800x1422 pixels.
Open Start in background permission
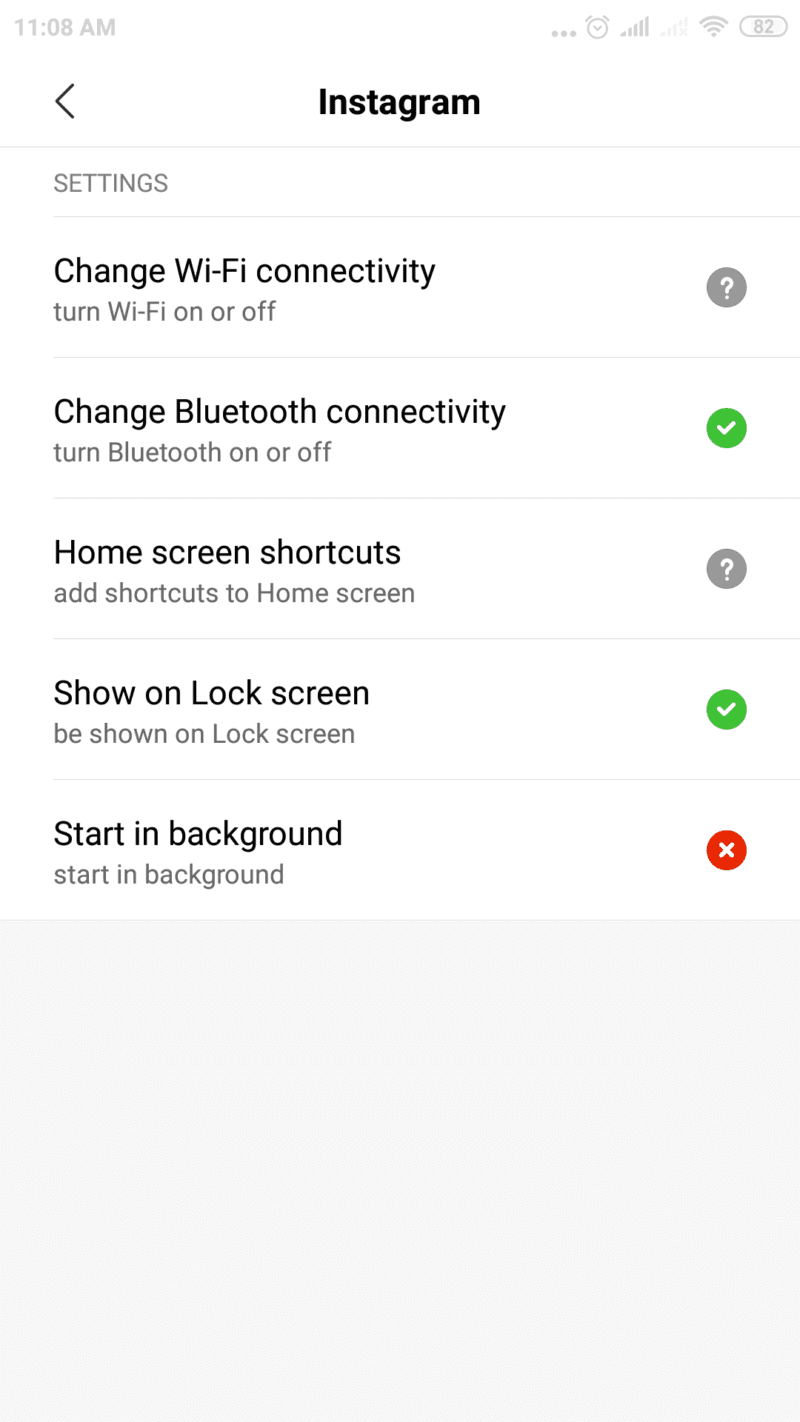pyautogui.click(x=400, y=851)
